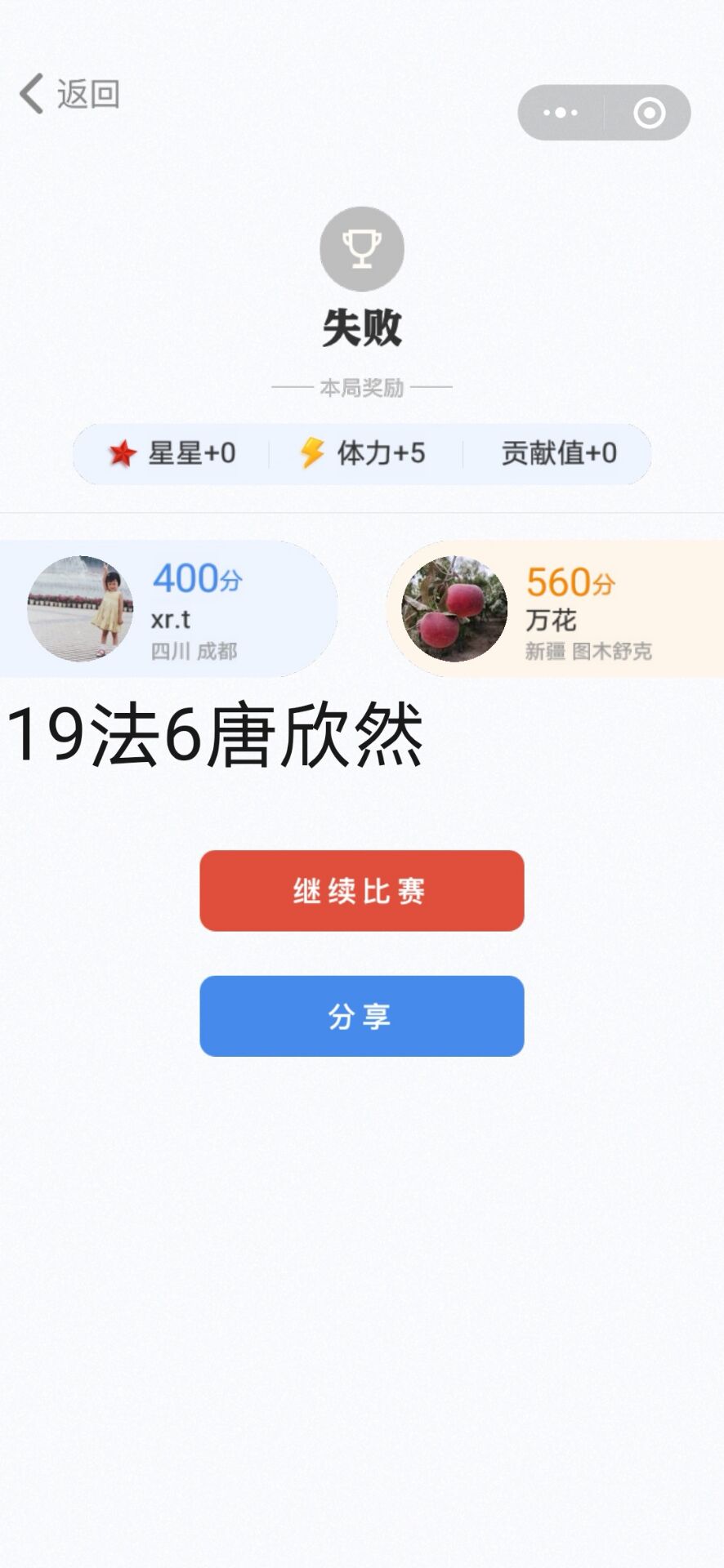Open the mini program more options menu

[561, 113]
